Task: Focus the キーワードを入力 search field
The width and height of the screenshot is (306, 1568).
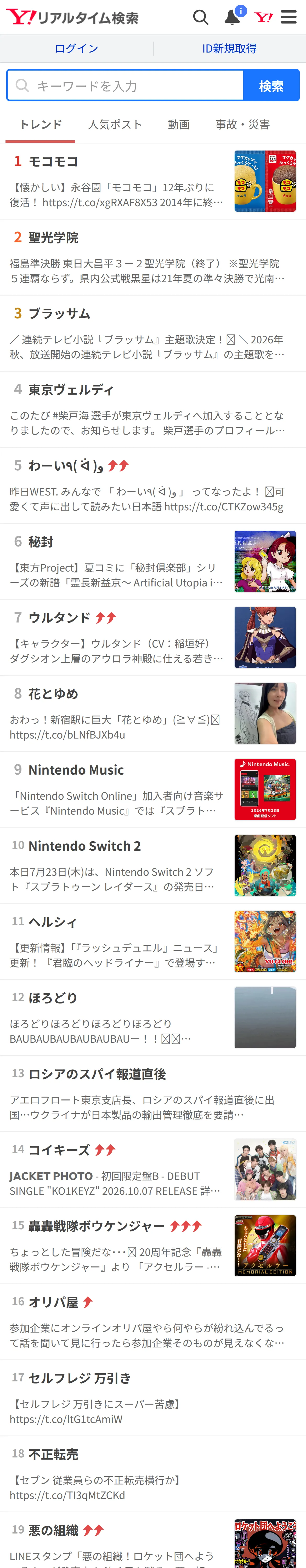Action: [x=125, y=85]
